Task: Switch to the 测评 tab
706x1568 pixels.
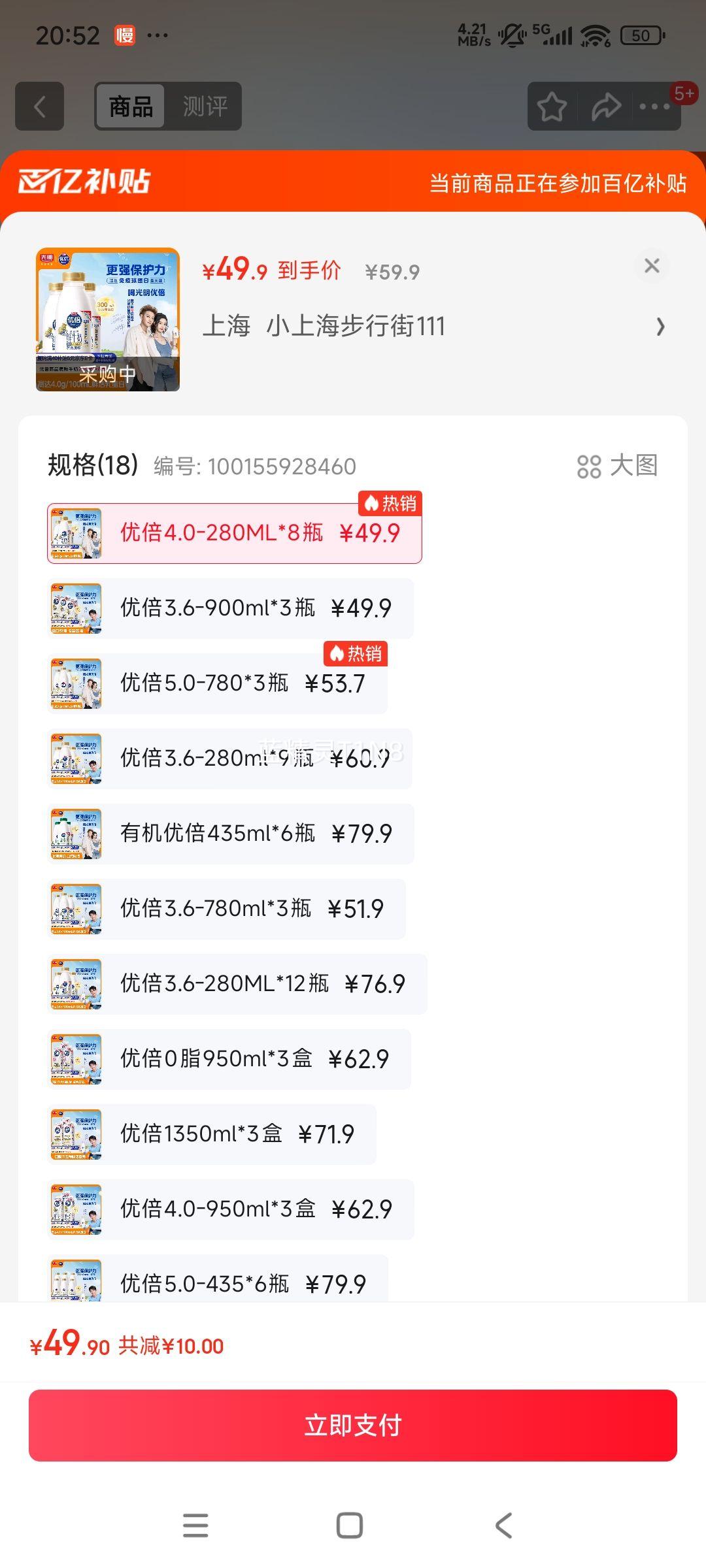Action: click(205, 106)
